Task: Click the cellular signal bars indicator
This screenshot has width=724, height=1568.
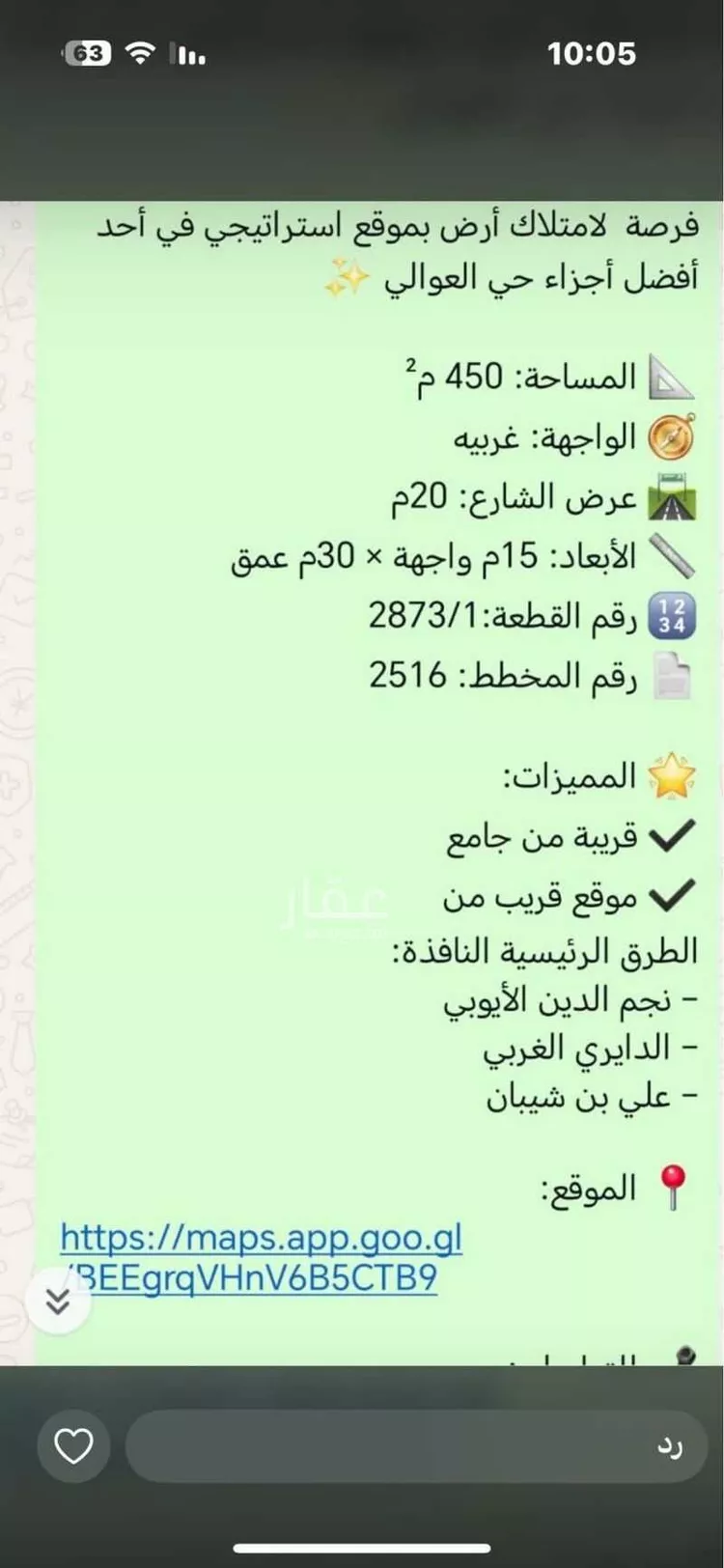Action: 186,53
